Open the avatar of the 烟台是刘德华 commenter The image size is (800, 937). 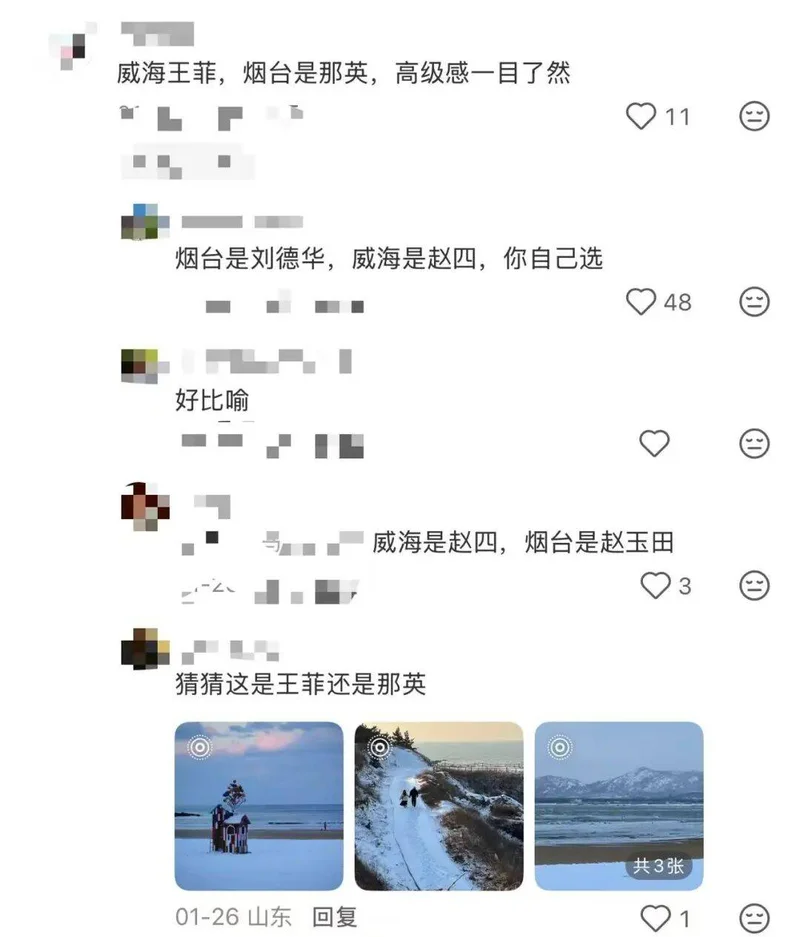pos(139,222)
